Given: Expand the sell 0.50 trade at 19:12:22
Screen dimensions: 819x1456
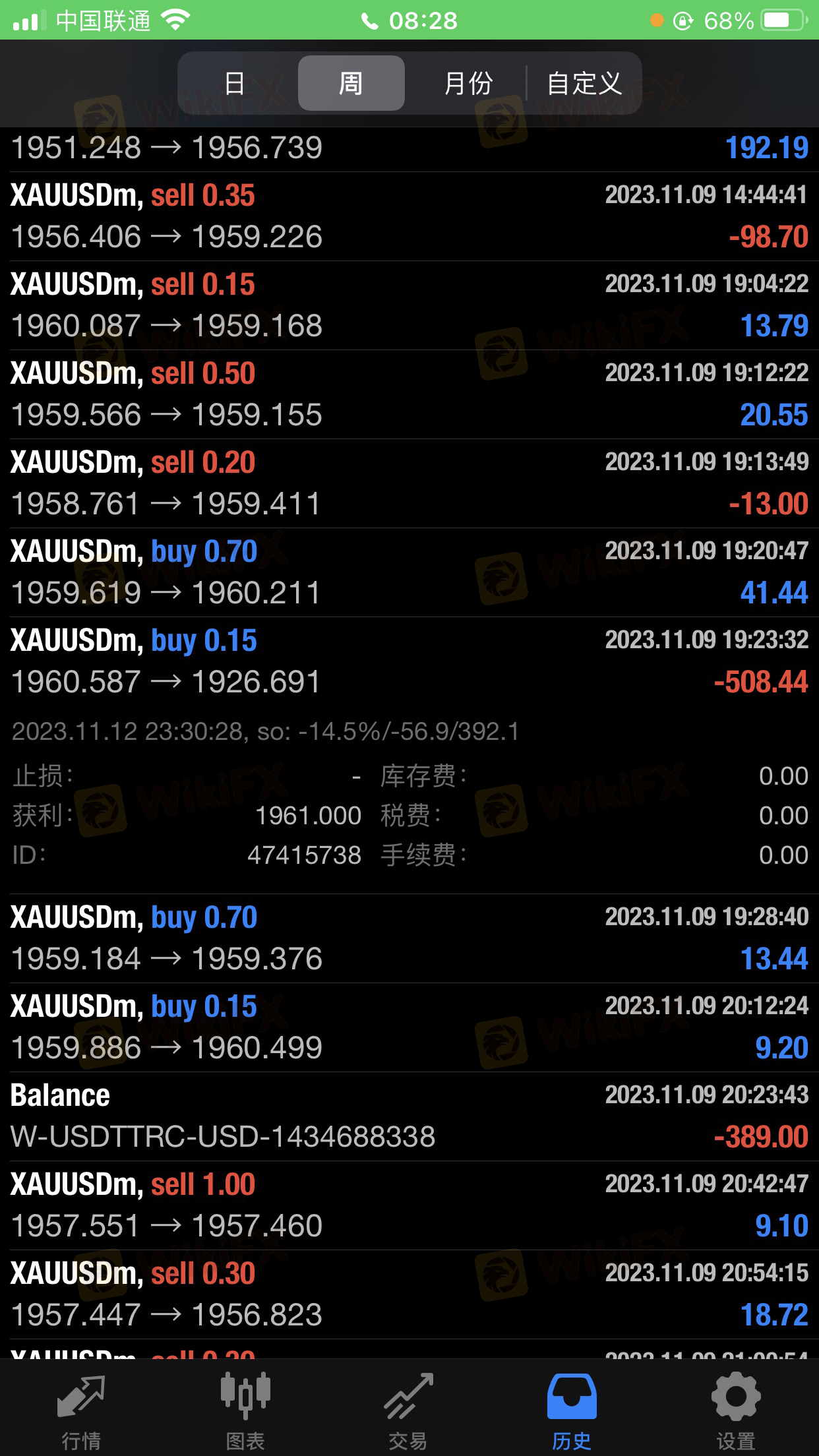Looking at the screenshot, I should click(409, 394).
